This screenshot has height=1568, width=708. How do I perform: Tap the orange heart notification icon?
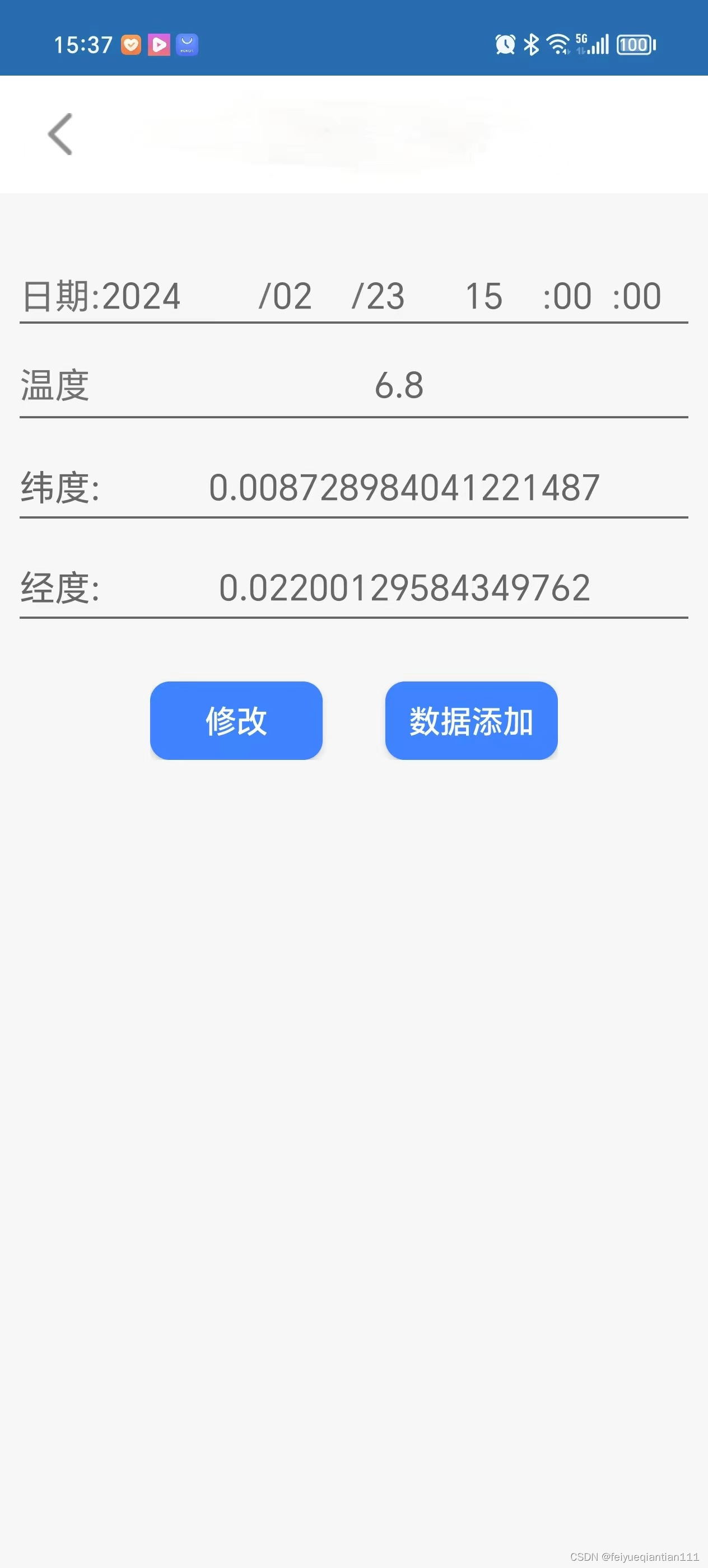[131, 44]
